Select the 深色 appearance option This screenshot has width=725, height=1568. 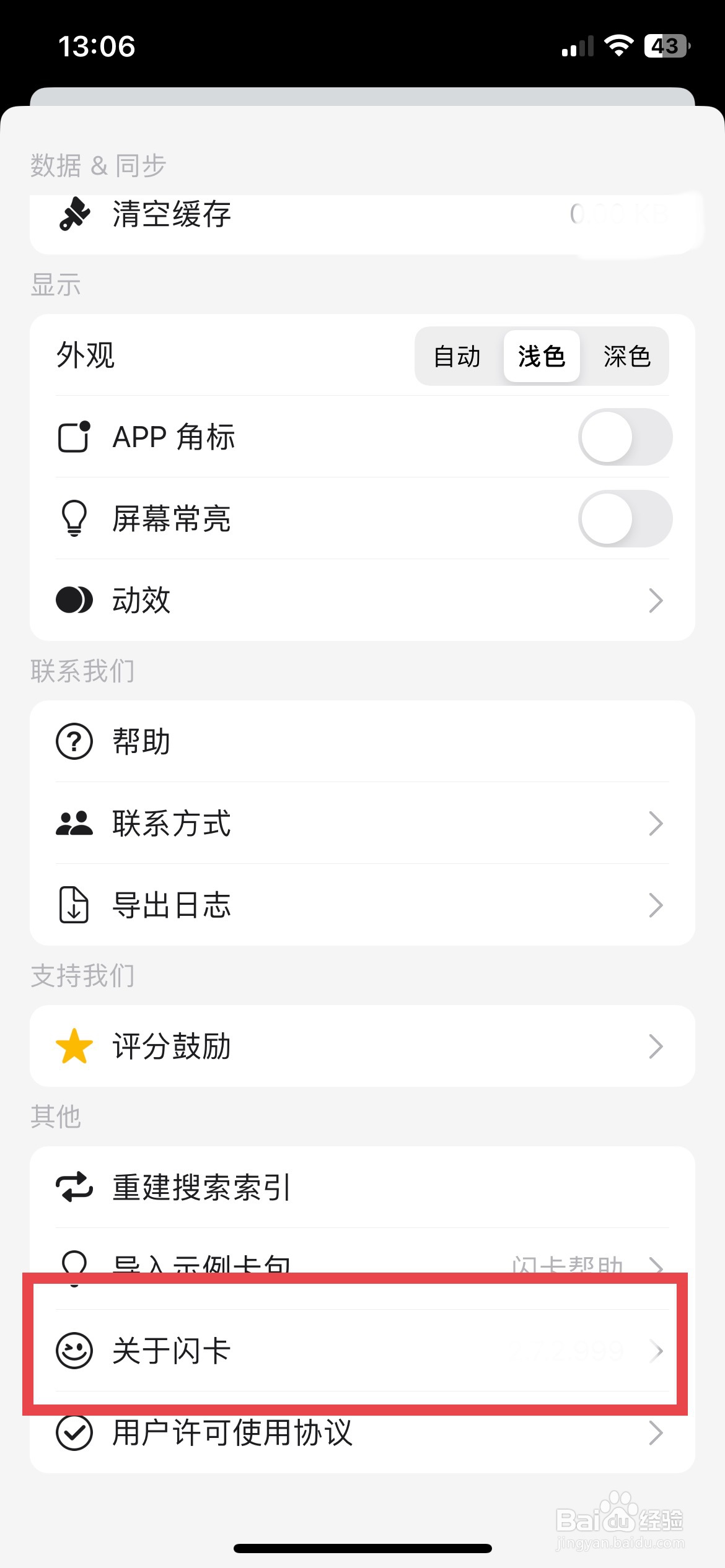(x=626, y=357)
